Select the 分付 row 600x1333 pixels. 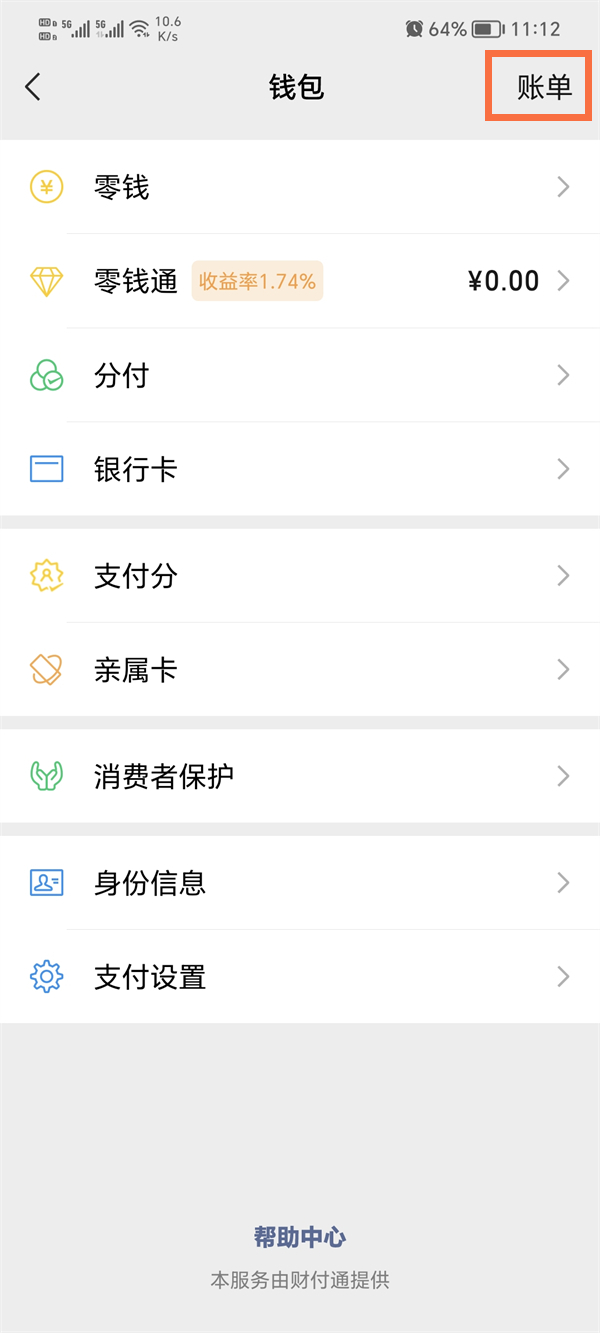coord(300,375)
